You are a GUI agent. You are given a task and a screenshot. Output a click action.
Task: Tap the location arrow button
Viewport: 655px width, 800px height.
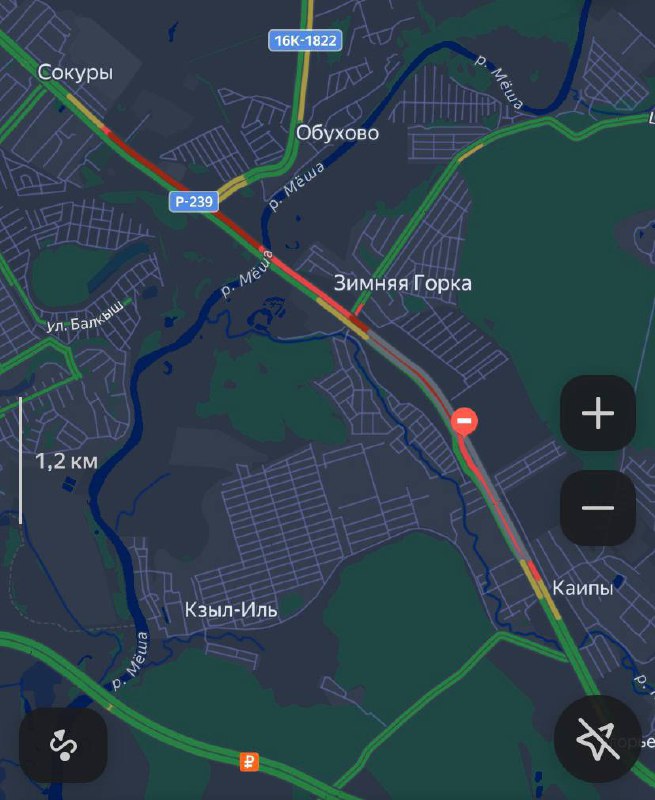pyautogui.click(x=598, y=739)
